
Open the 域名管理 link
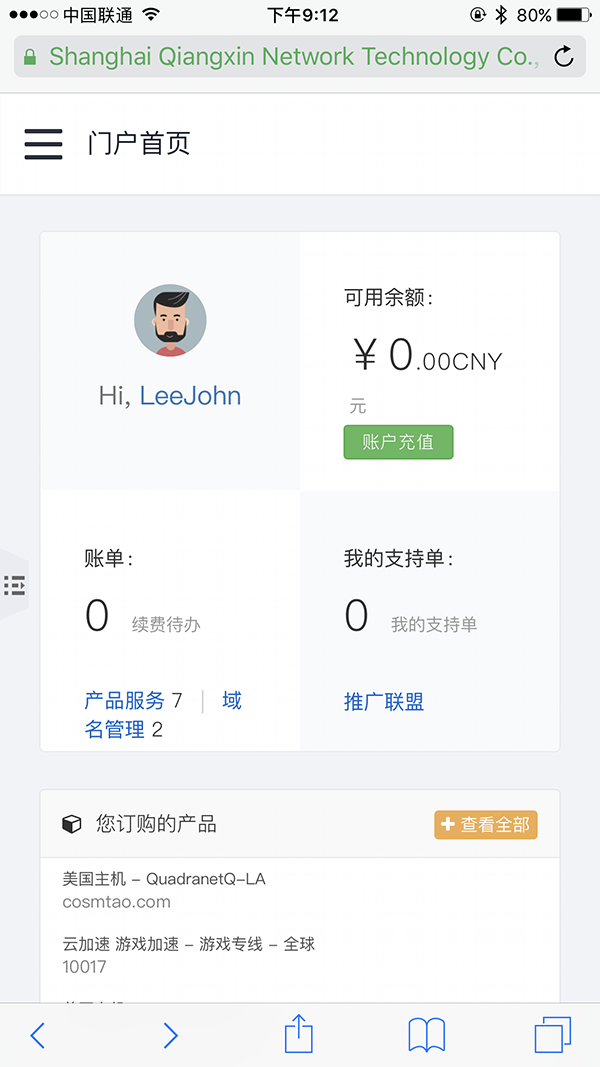coord(163,715)
